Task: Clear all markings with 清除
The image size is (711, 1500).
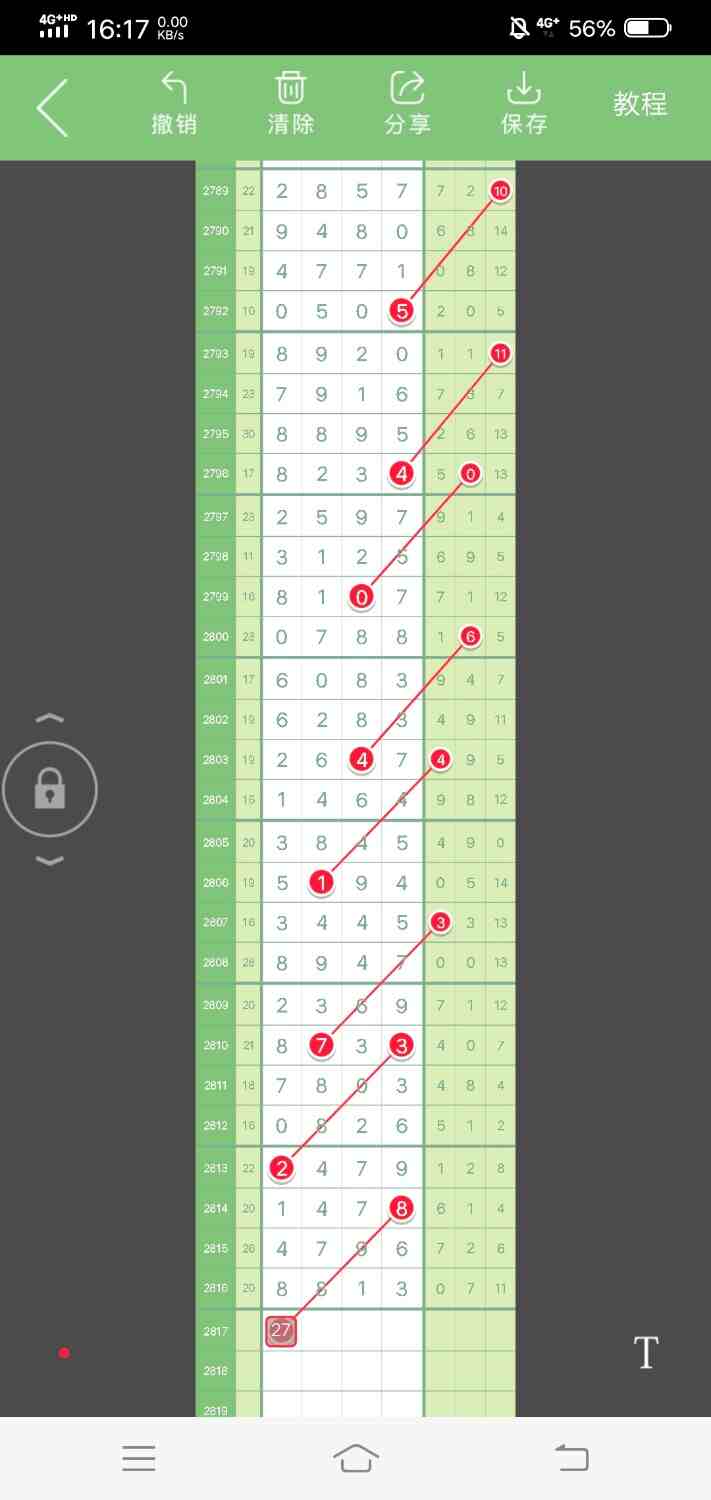Action: pos(290,104)
